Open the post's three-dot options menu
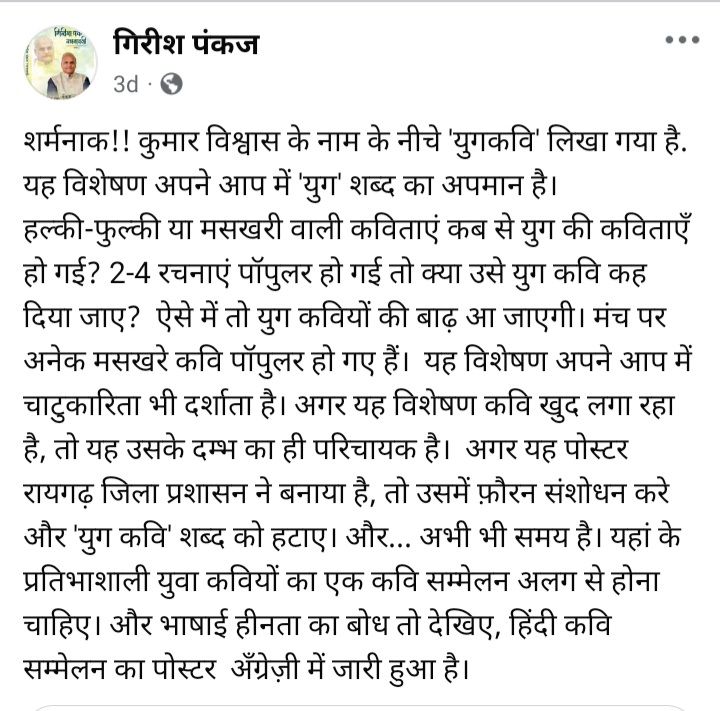Viewport: 720px width, 711px height. 682,40
